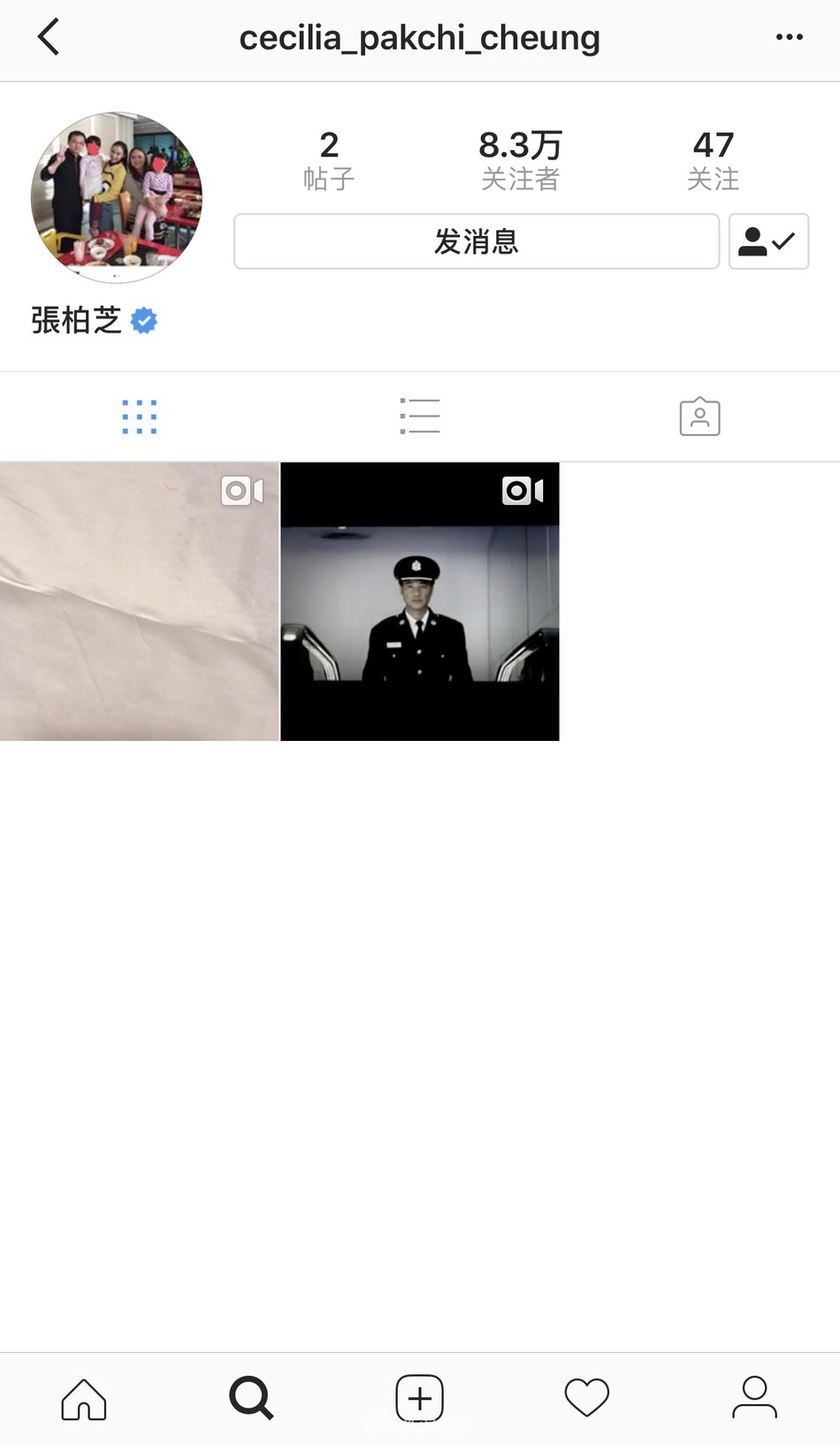Go to my own profile tab
Viewport: 840px width, 1444px height.
tap(754, 1399)
